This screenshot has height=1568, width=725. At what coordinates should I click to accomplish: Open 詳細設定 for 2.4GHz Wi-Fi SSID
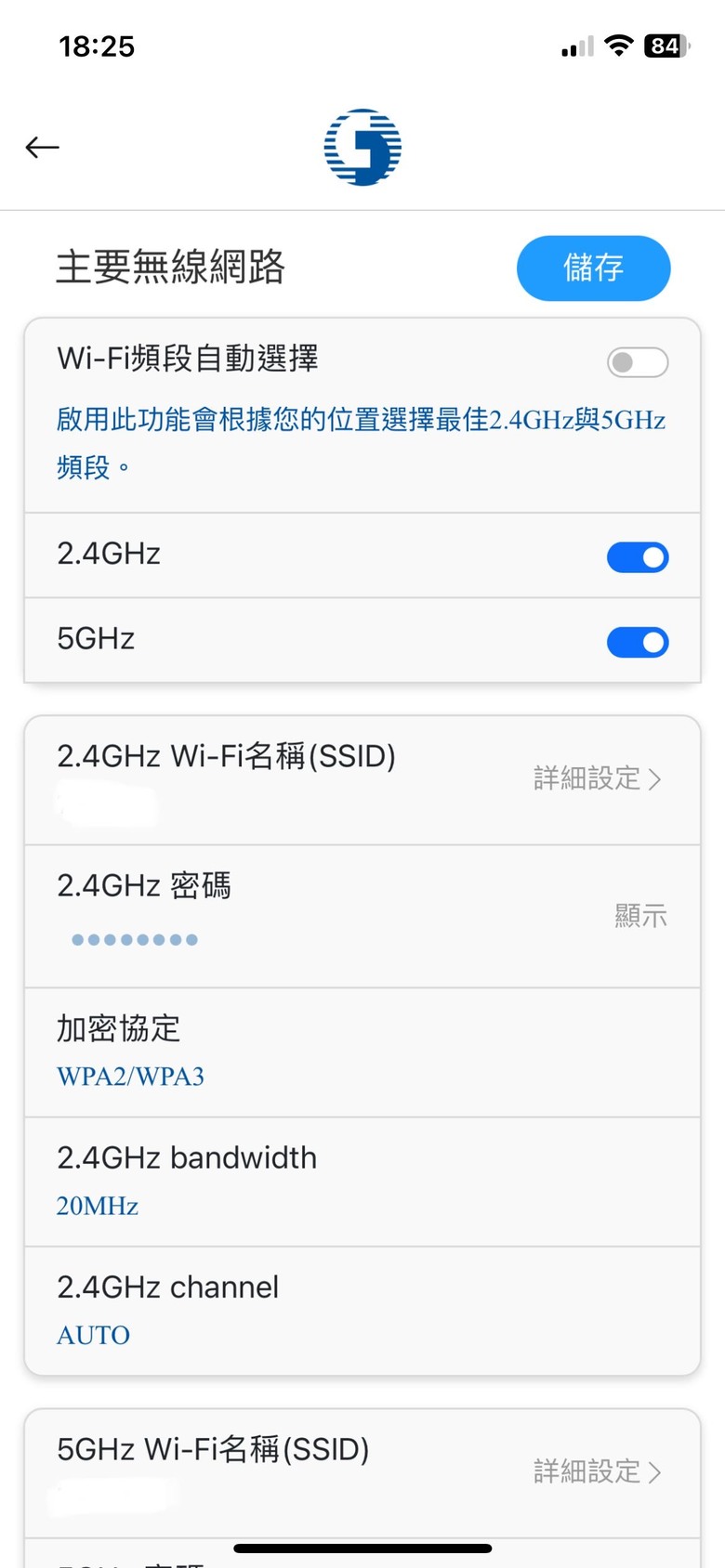598,778
